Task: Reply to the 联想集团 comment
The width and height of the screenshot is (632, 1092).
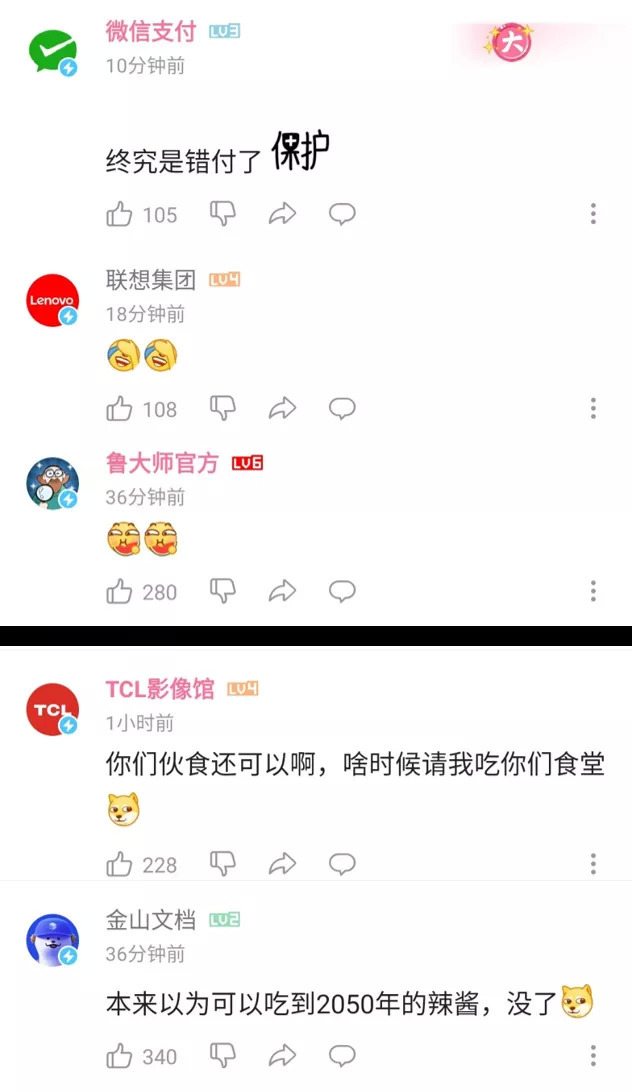Action: [342, 408]
